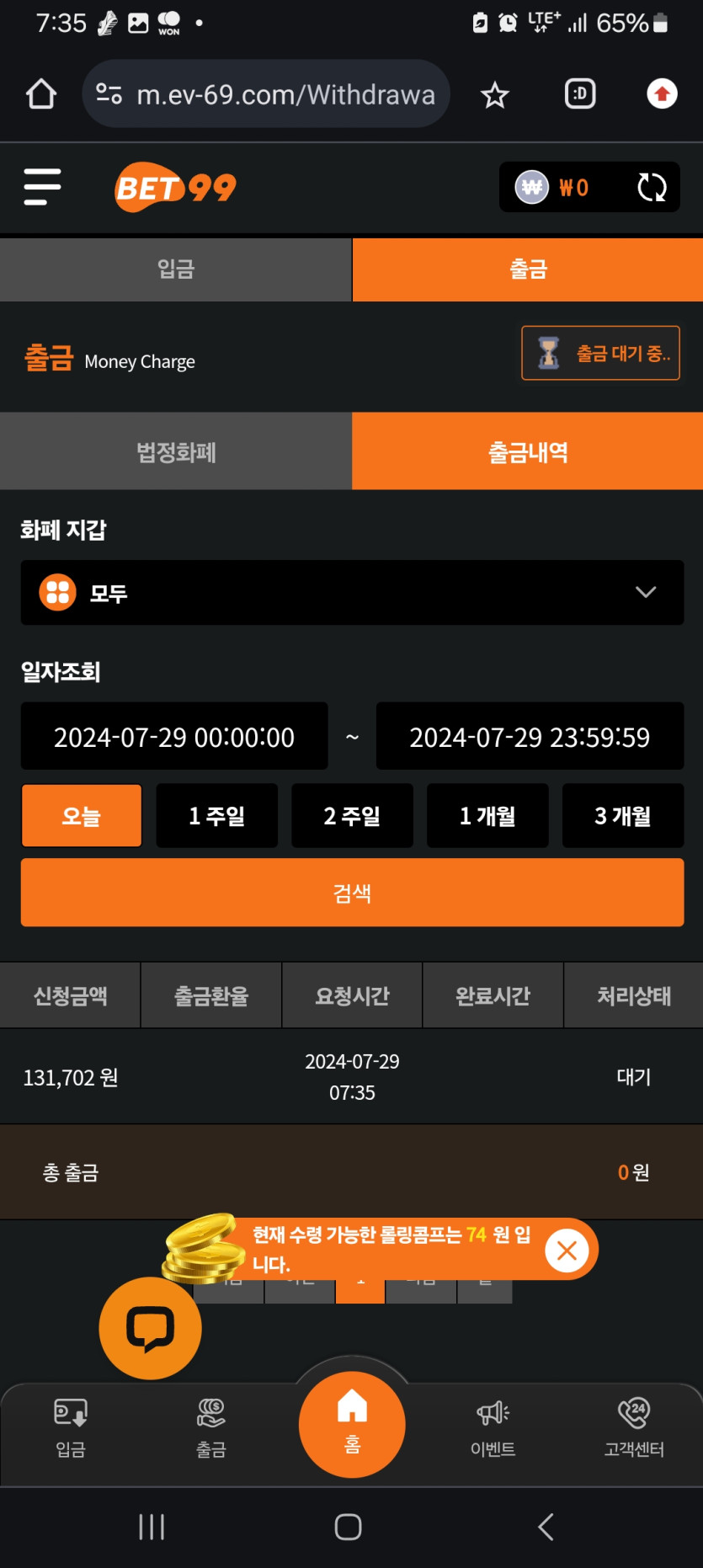Screen dimensions: 703x1568
Task: Edit the start date 2024-07-29 00:00:00
Action: (174, 737)
